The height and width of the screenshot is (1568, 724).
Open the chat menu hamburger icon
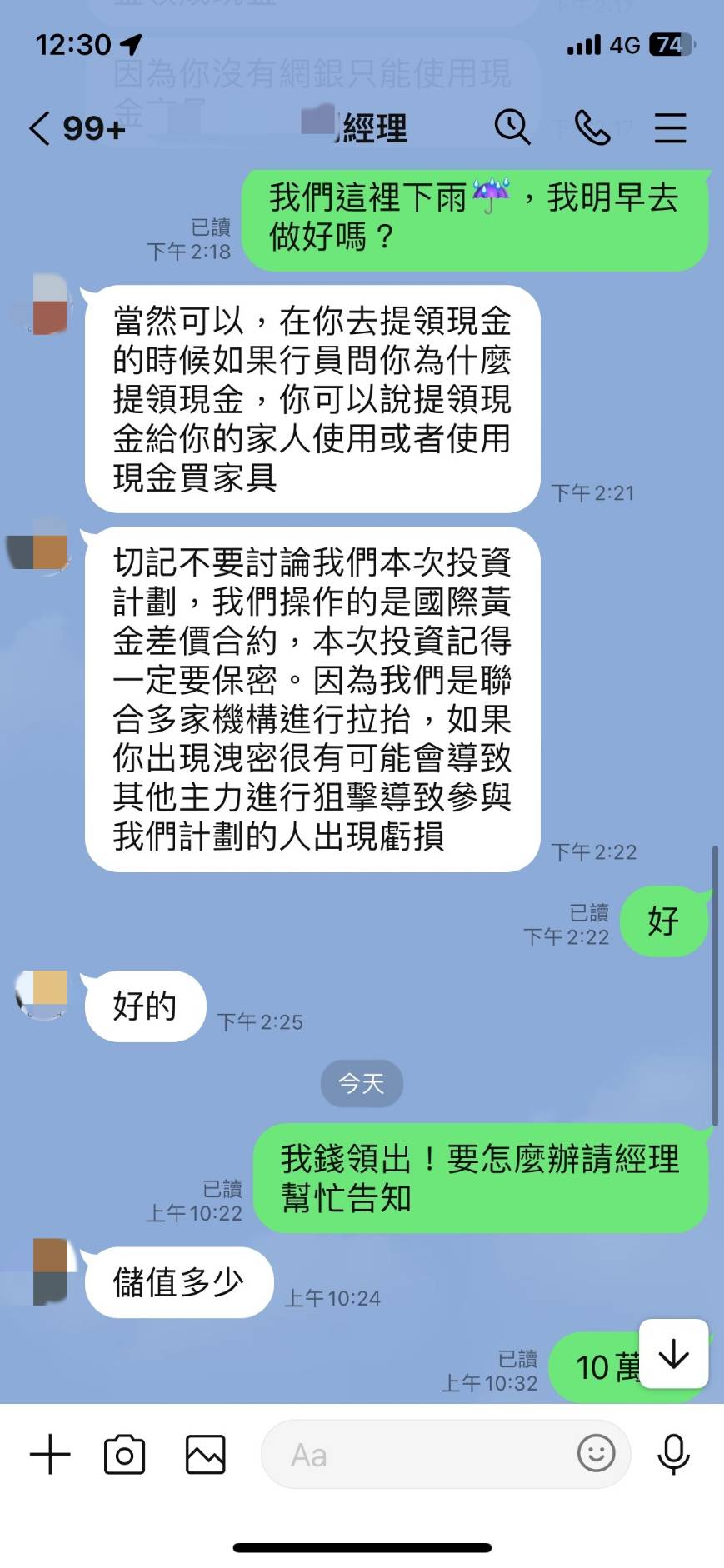pyautogui.click(x=670, y=128)
